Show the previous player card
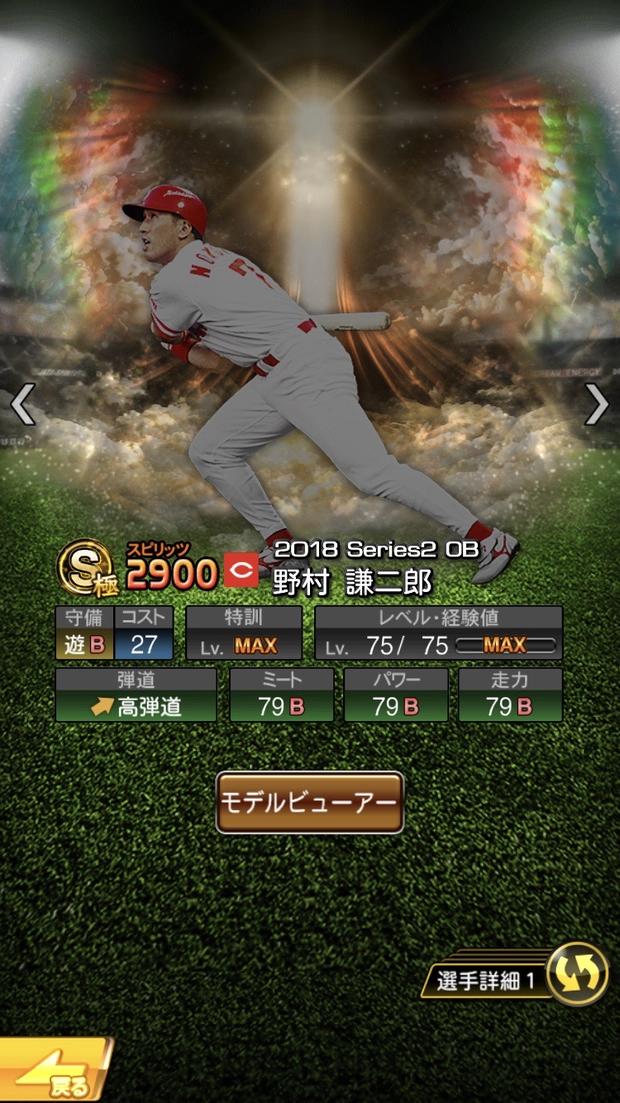Viewport: 620px width, 1103px height. pos(22,404)
